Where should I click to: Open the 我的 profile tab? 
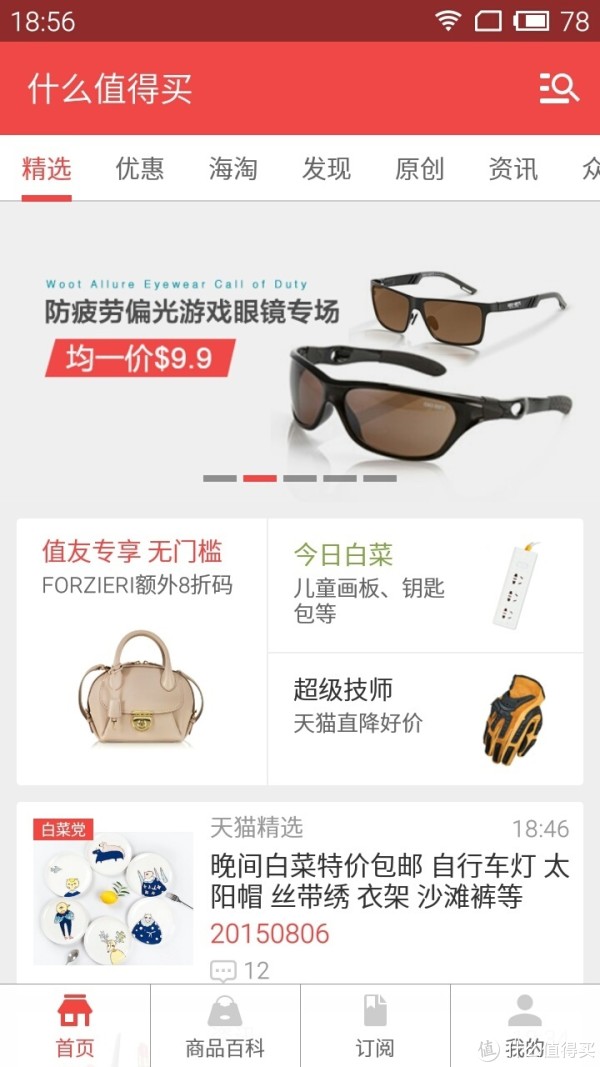pos(525,1025)
